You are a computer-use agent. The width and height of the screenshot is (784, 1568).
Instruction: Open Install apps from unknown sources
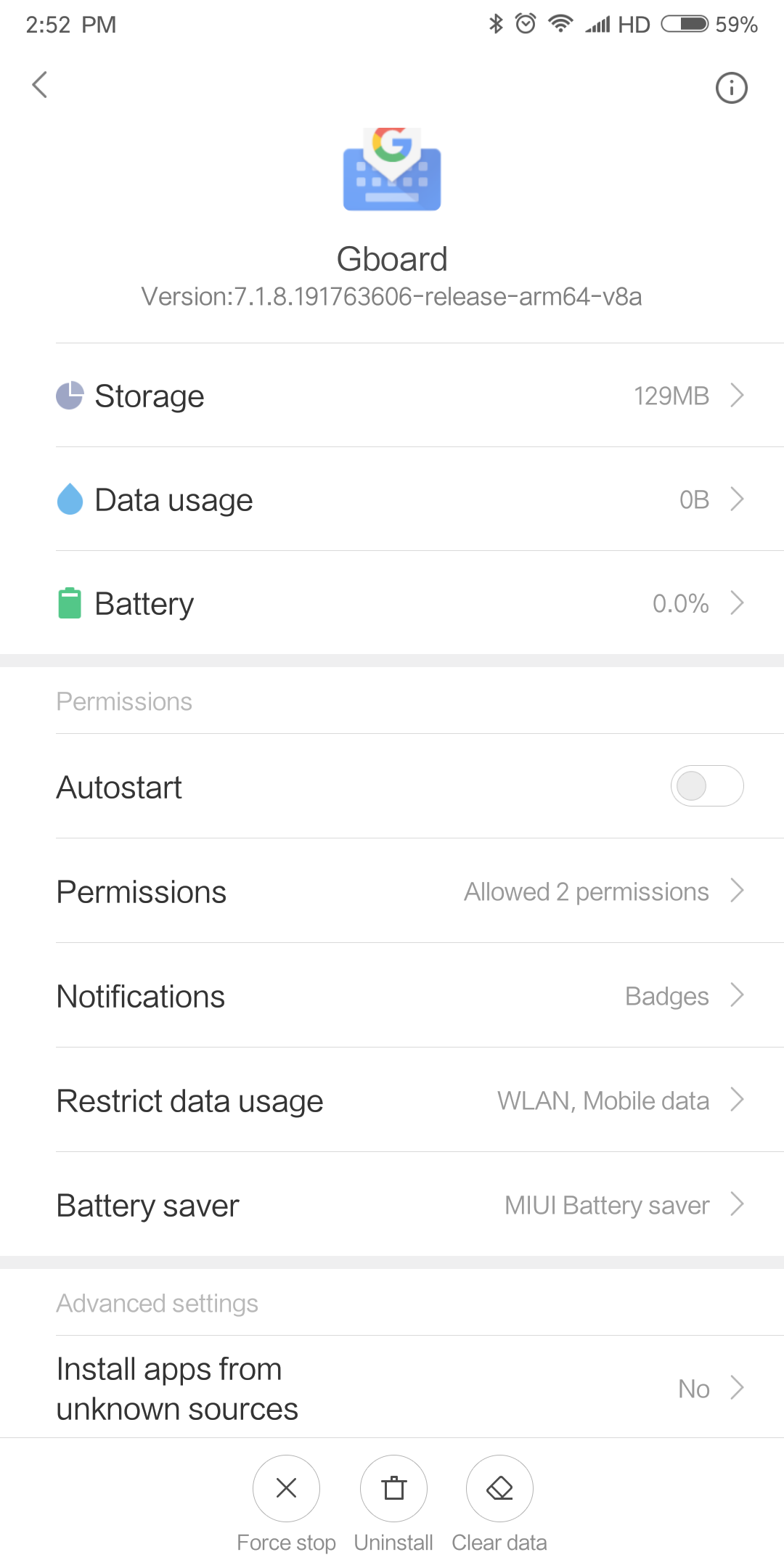(x=392, y=1388)
